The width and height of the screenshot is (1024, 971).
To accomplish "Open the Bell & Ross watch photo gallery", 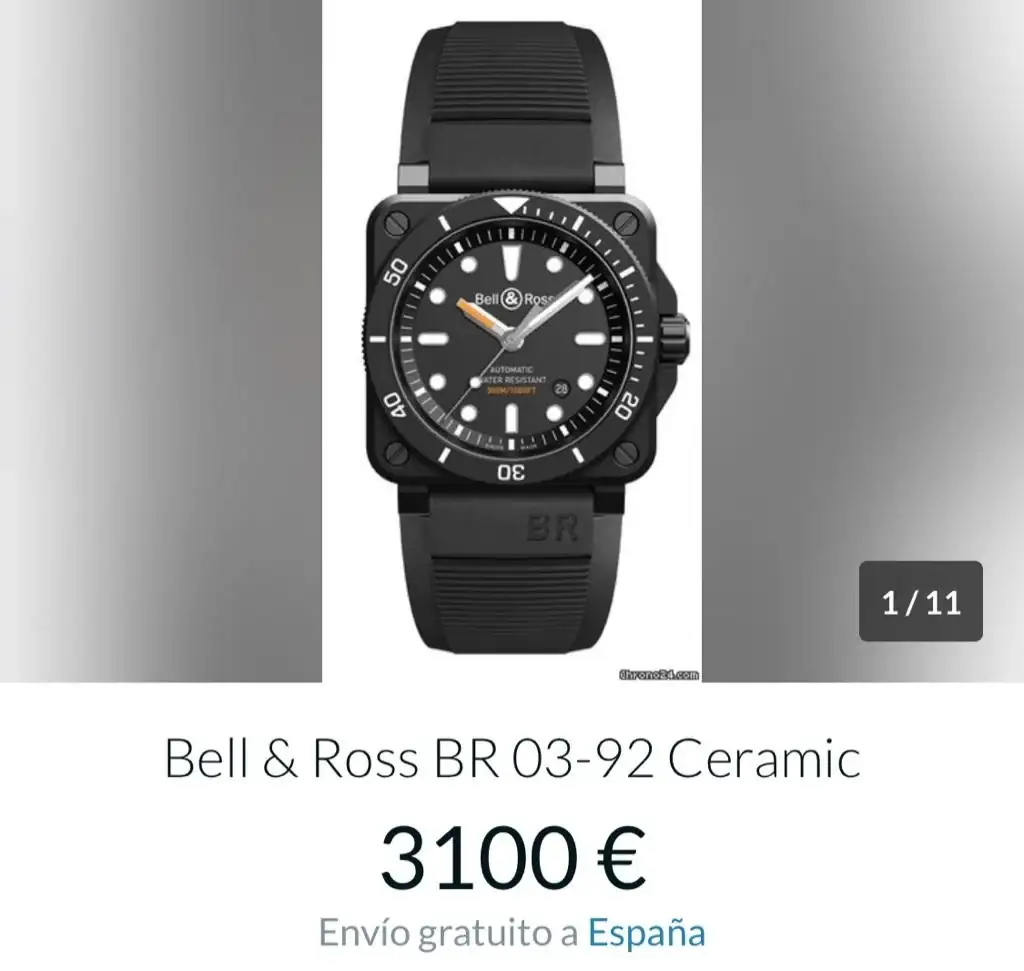I will click(511, 340).
